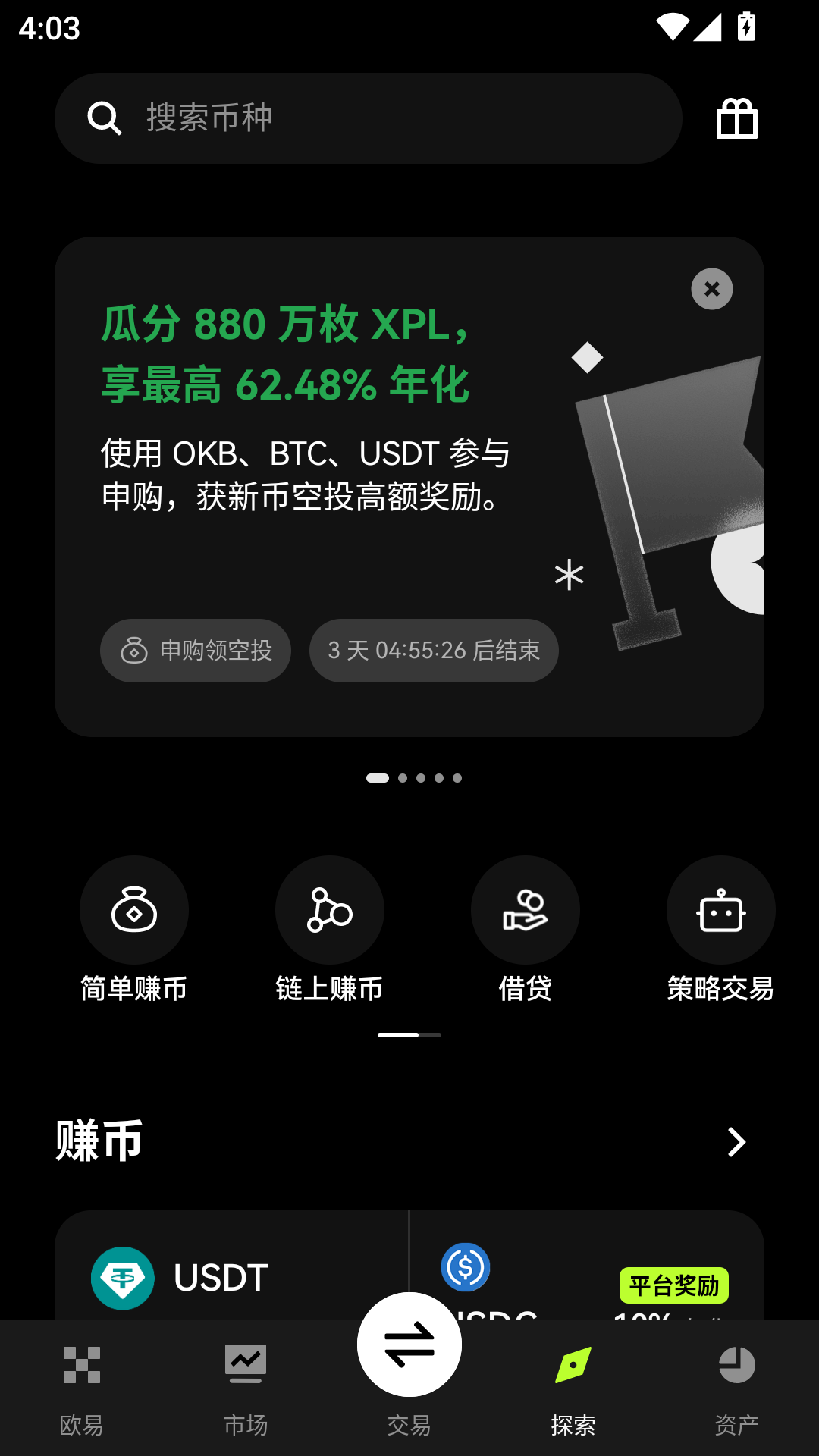Open the XPL subscription countdown banner
The width and height of the screenshot is (819, 1456).
click(433, 651)
